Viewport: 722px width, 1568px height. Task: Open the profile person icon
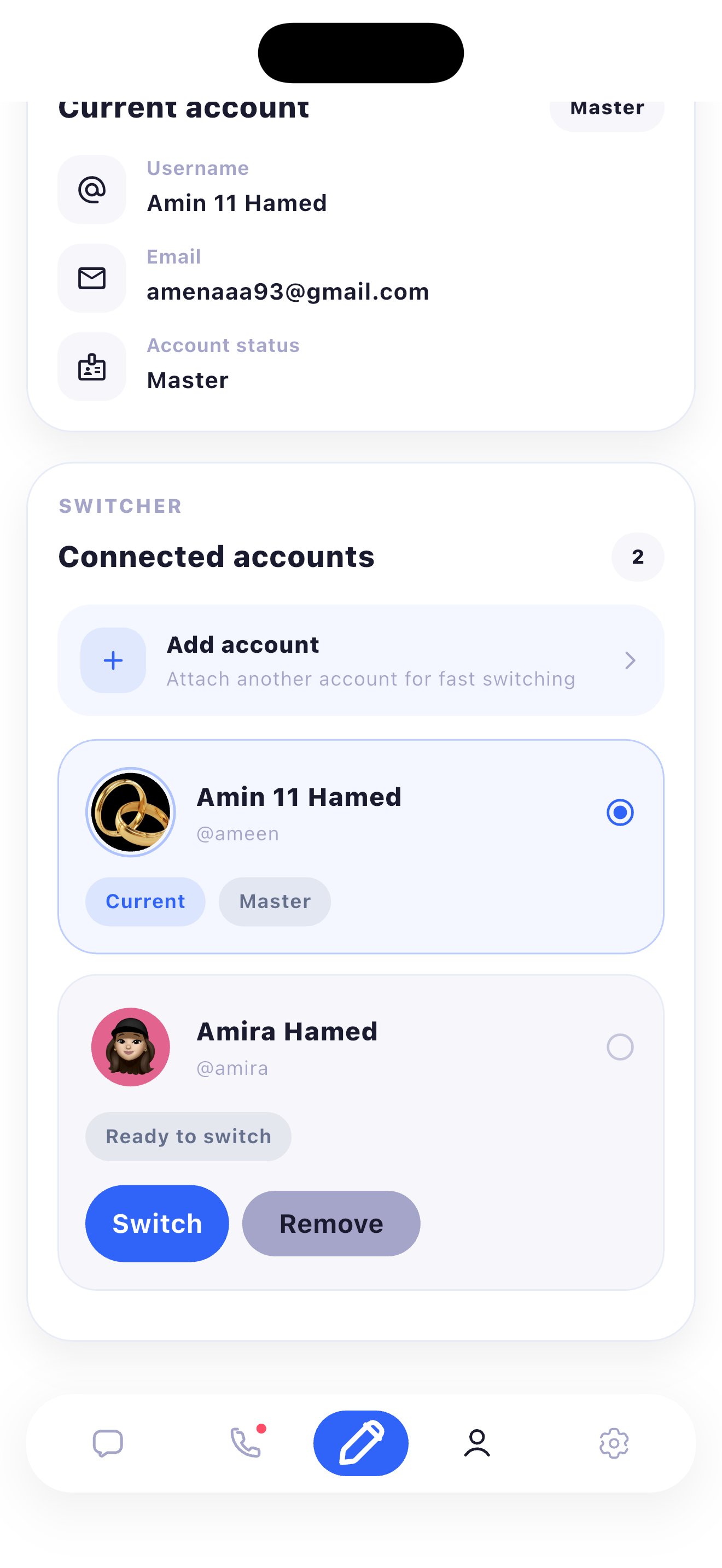click(x=478, y=1443)
